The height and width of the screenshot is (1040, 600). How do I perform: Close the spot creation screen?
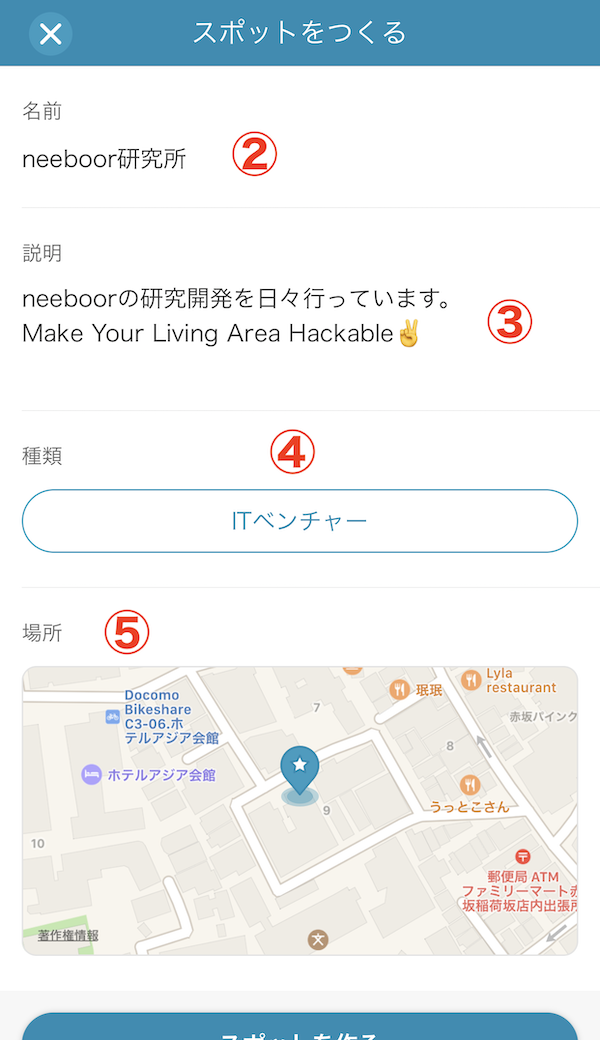(50, 34)
